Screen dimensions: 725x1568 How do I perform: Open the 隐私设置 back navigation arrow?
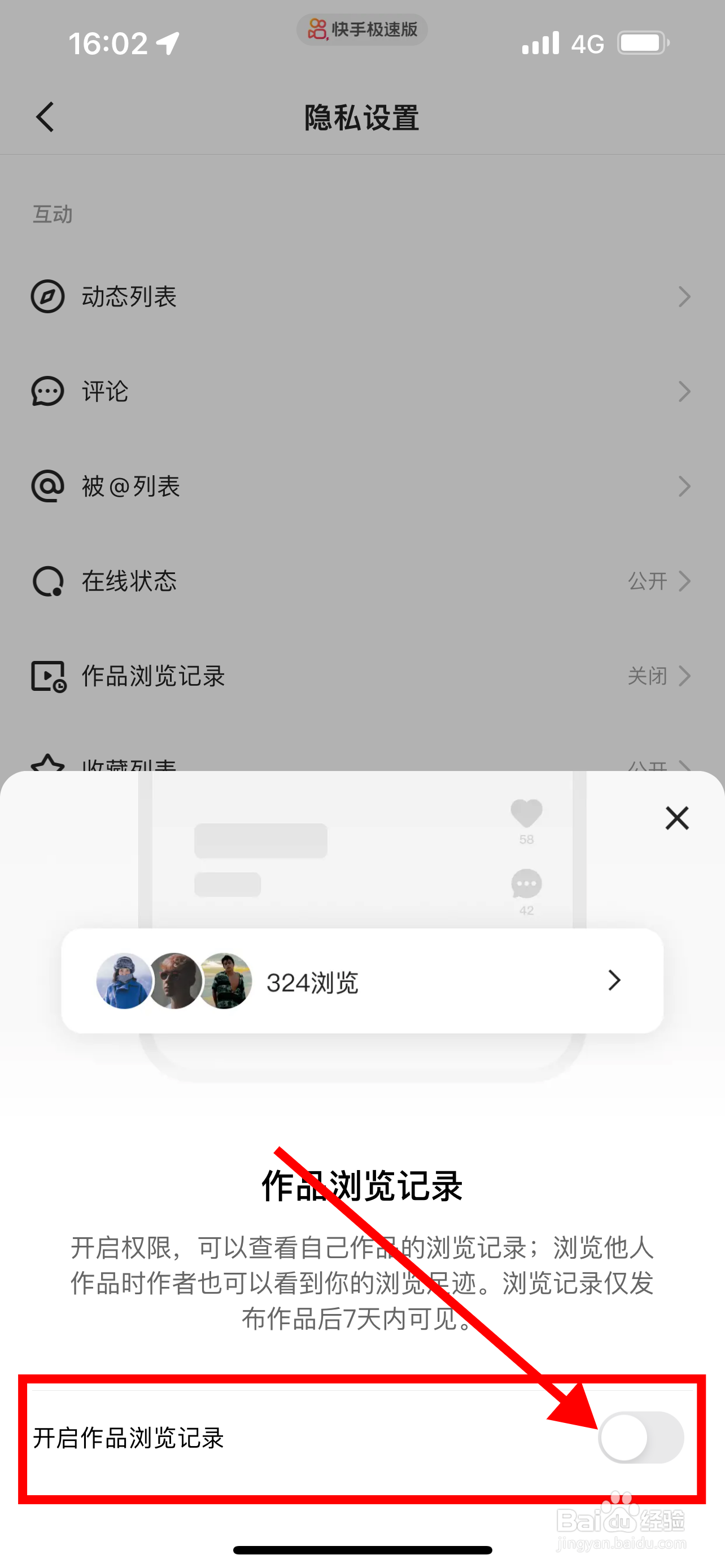[45, 116]
